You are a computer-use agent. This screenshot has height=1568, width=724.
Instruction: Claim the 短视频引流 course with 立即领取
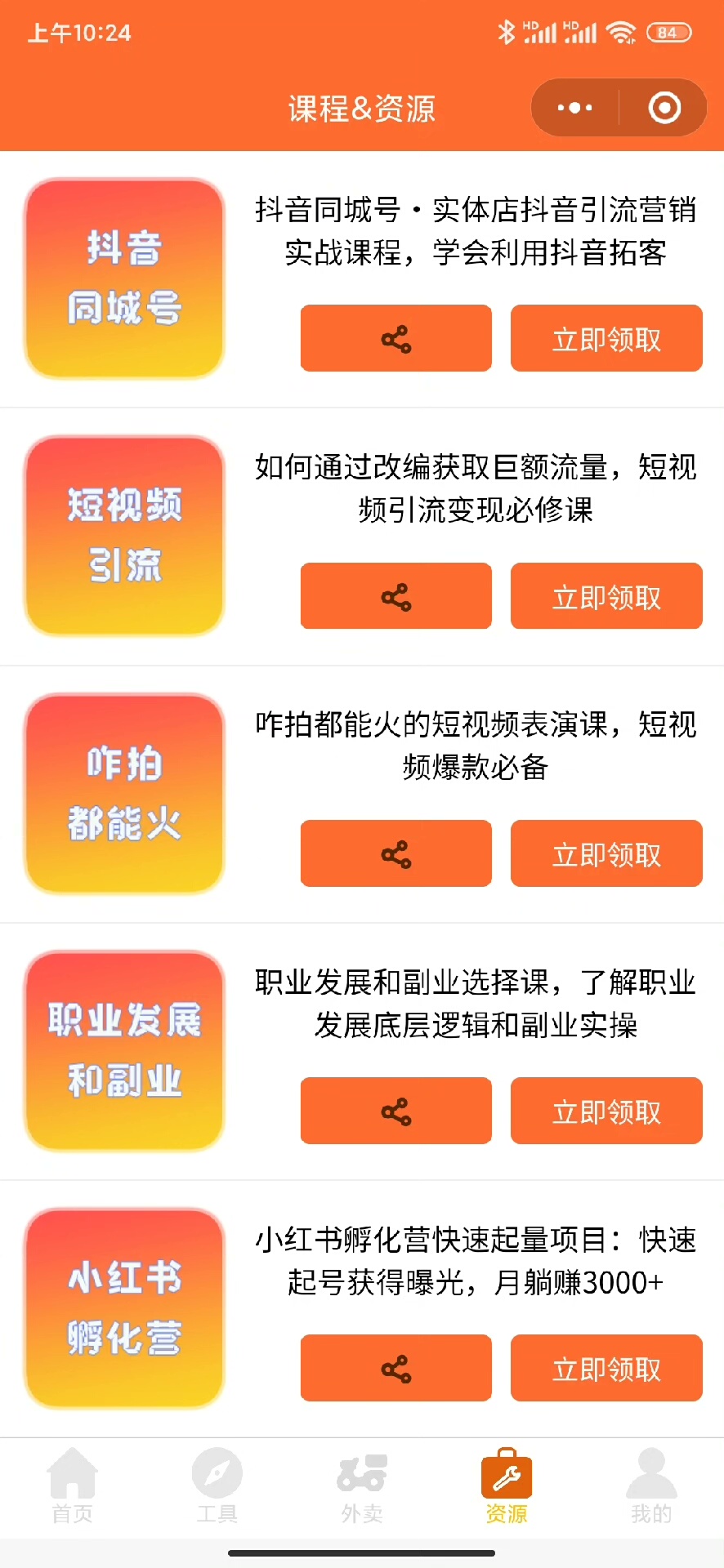click(x=606, y=596)
